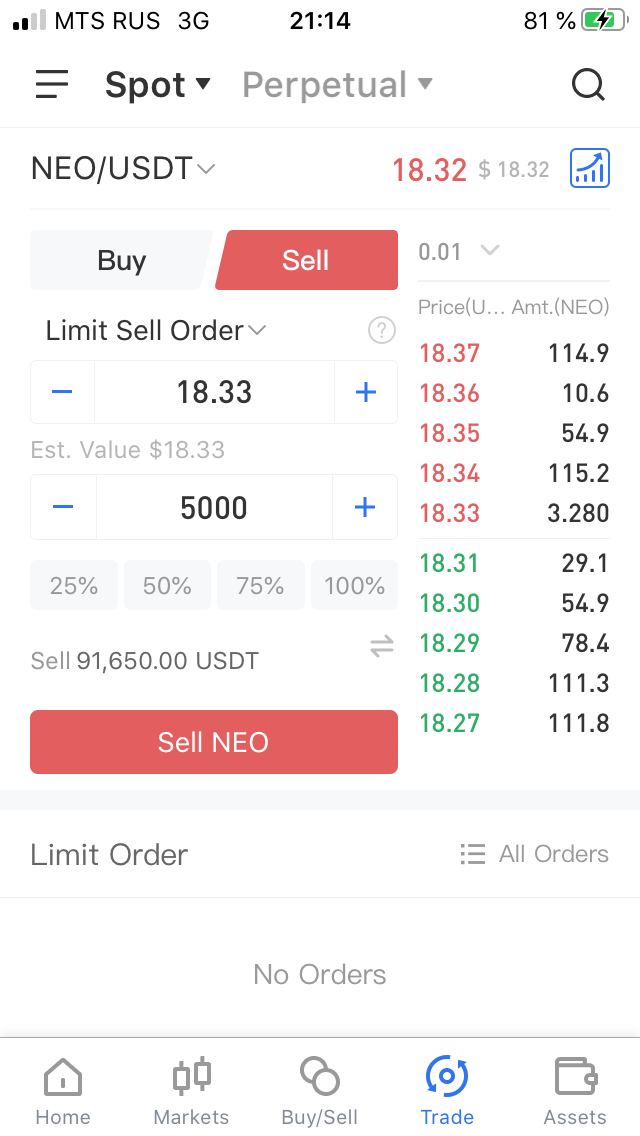This screenshot has width=640, height=1136.
Task: Decrease the amount 5000 with minus
Action: 63,507
